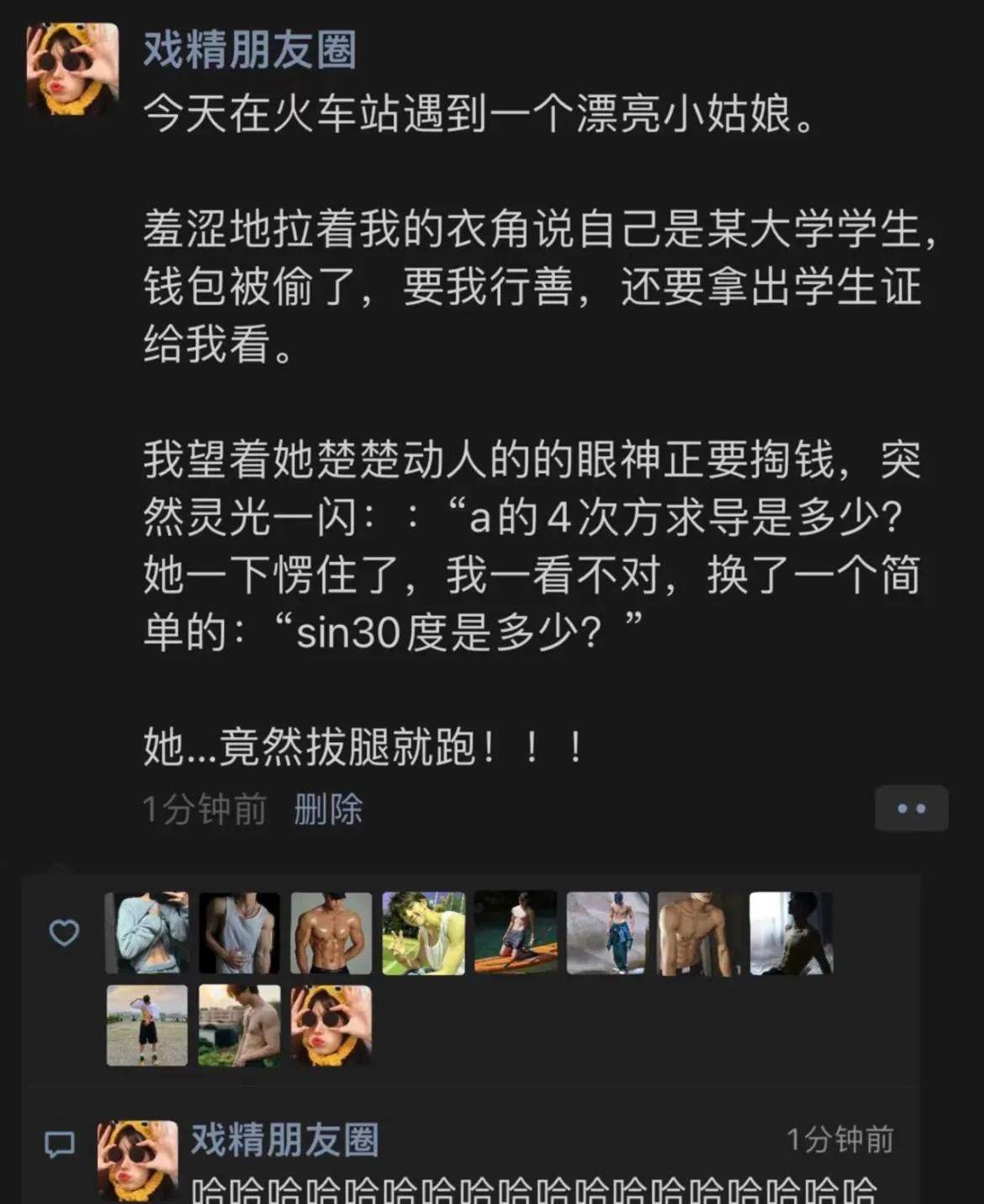Tap 删除 to delete this post
This screenshot has height=1204, width=984.
(328, 809)
